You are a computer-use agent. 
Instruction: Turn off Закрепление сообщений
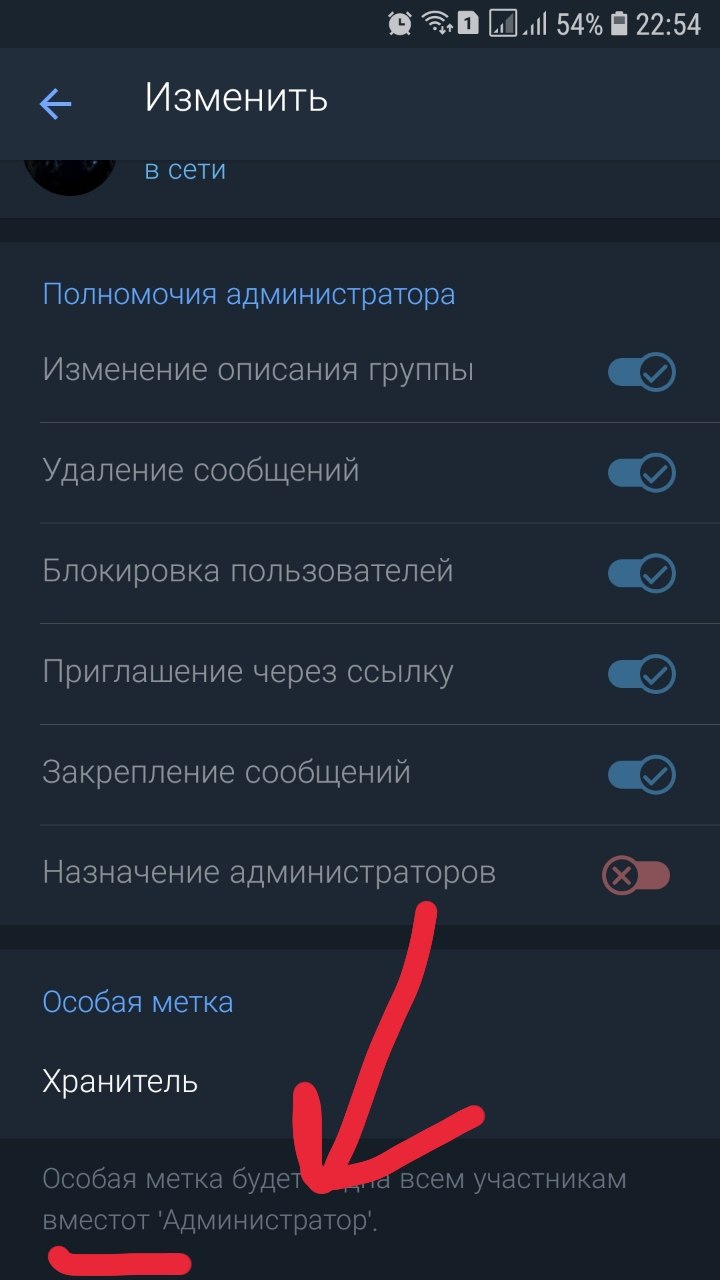641,774
